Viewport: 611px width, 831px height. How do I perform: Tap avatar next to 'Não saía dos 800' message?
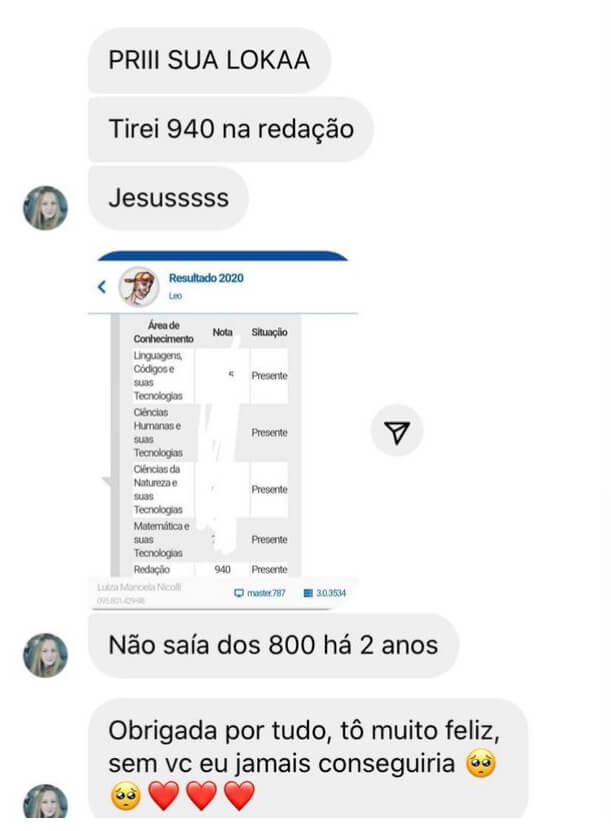pyautogui.click(x=46, y=655)
